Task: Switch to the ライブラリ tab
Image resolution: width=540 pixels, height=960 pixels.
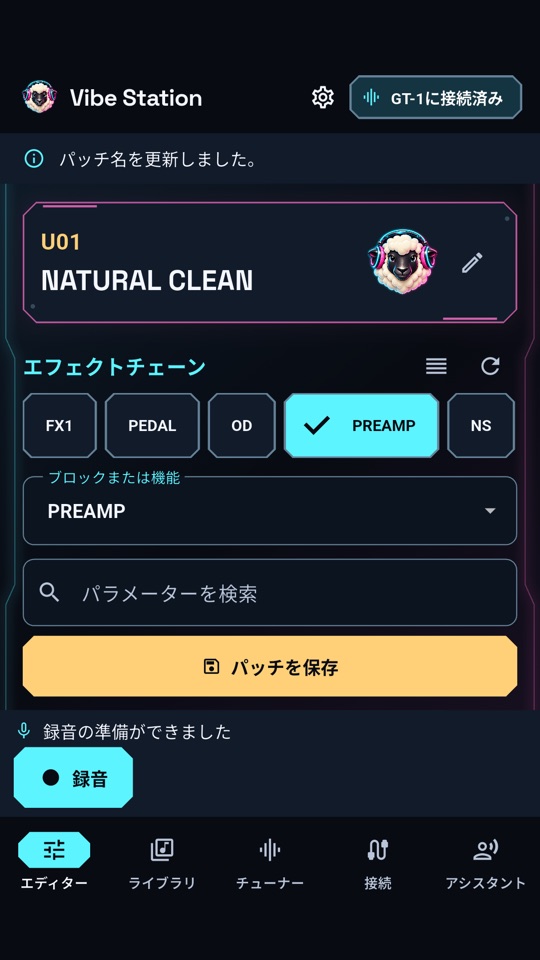Action: (162, 863)
